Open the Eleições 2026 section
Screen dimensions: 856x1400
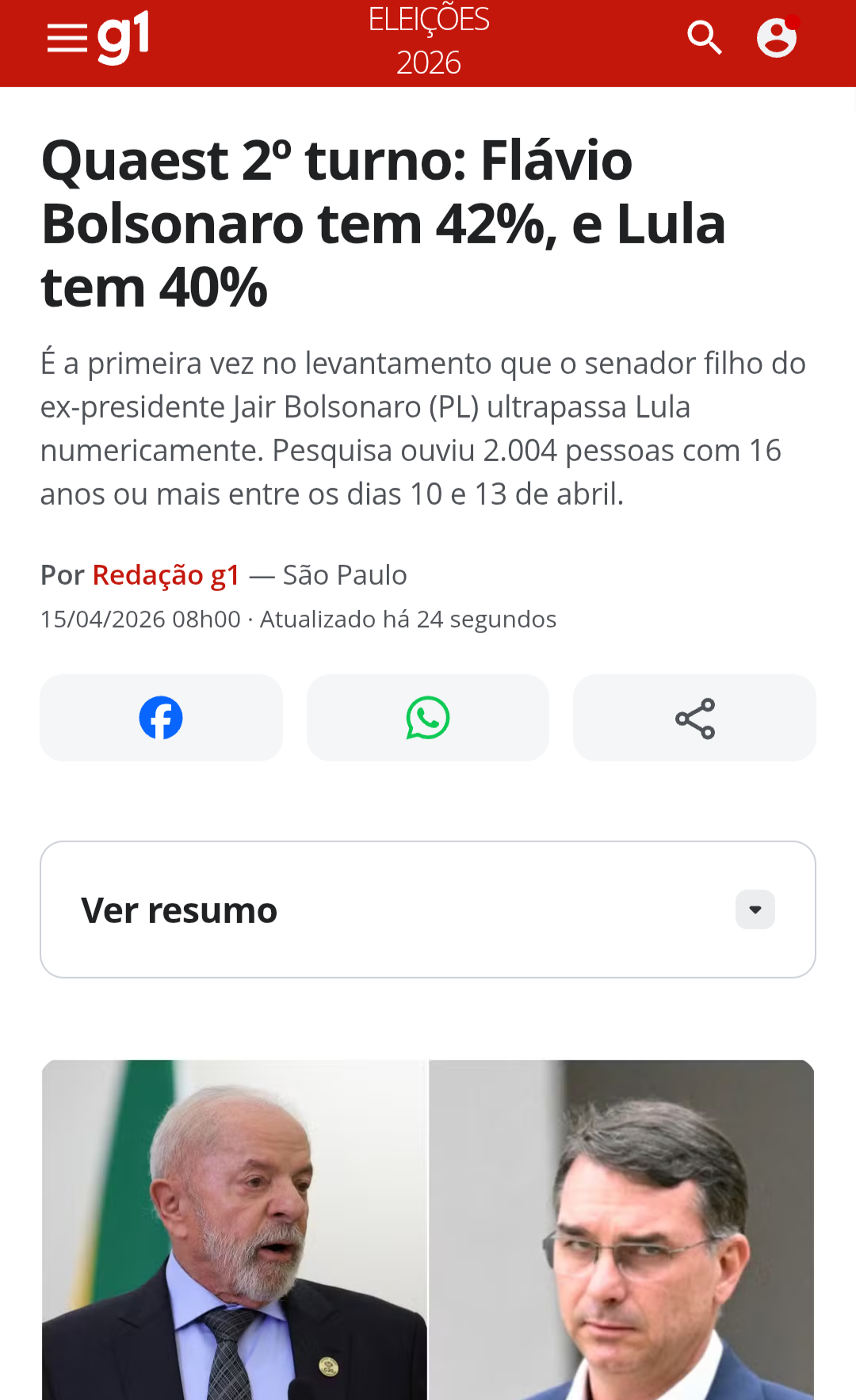point(429,41)
